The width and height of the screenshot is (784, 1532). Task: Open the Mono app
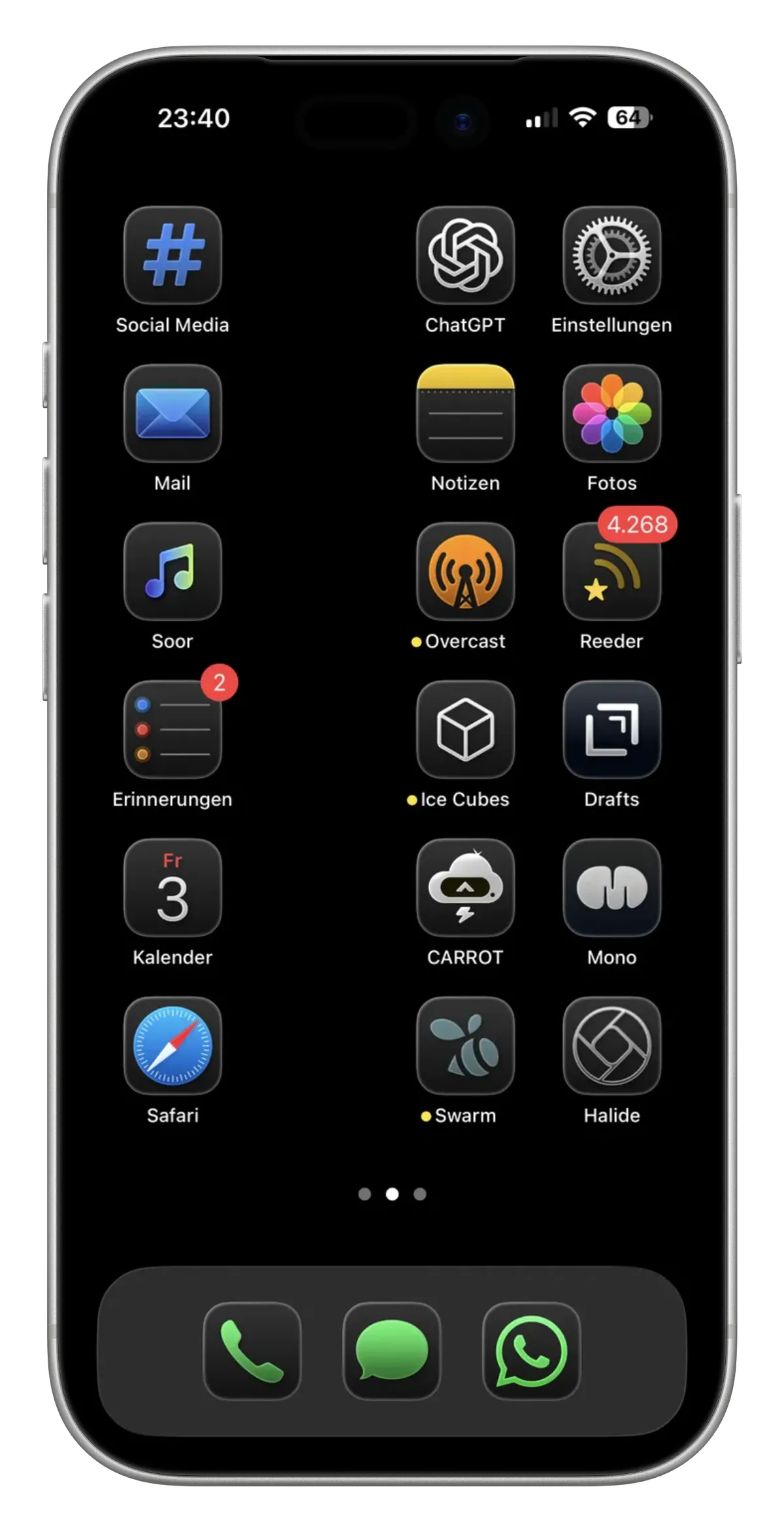(612, 888)
